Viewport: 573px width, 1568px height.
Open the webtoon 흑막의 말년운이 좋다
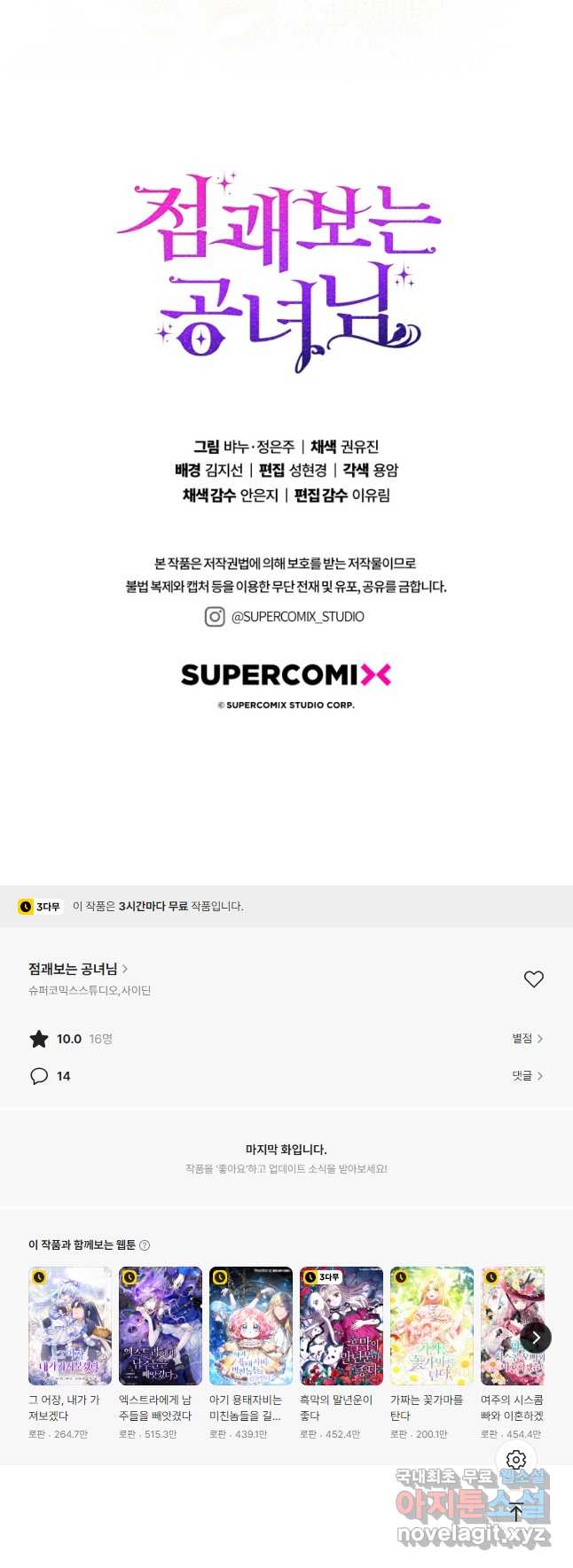pos(341,1326)
